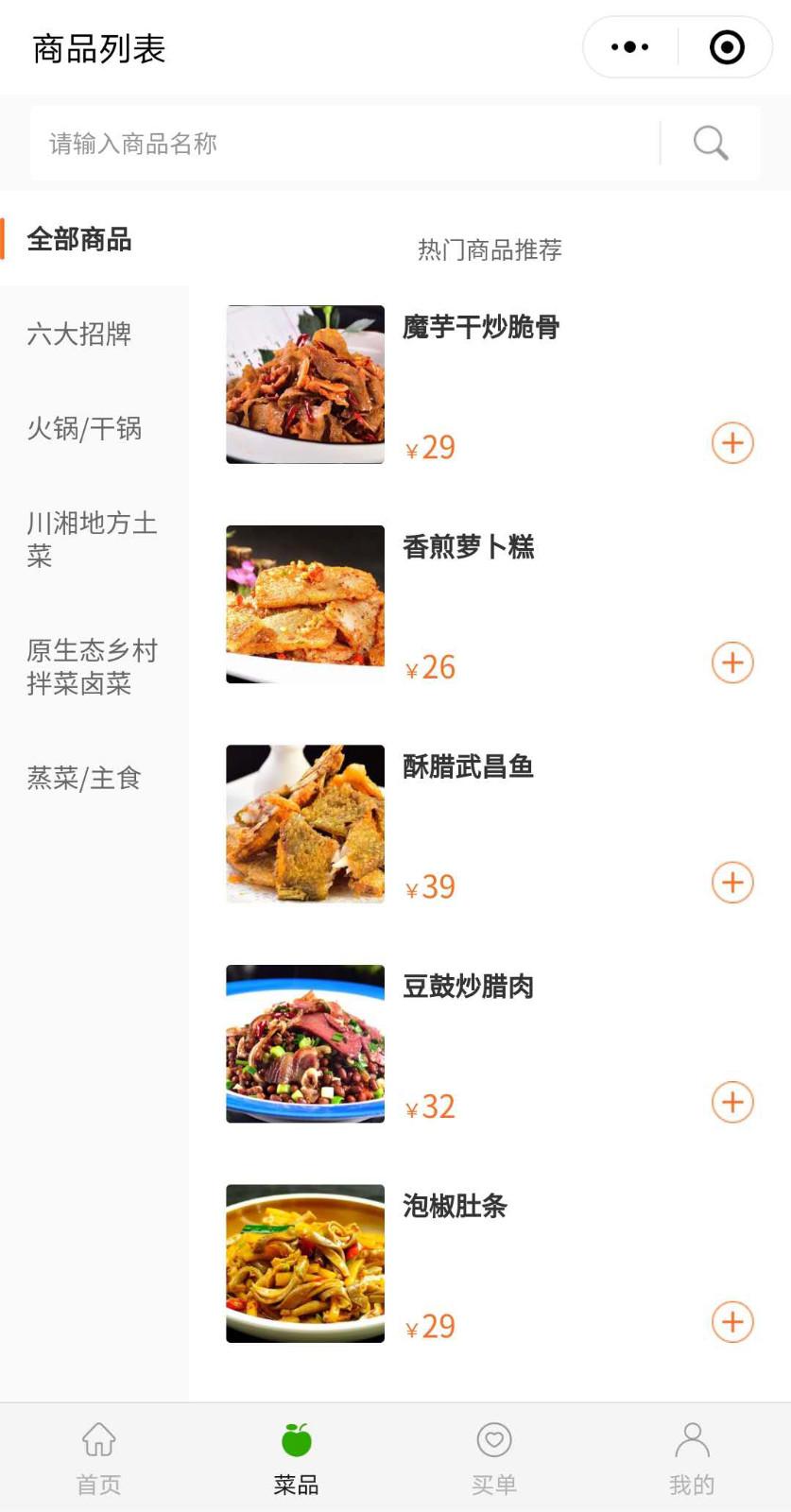Tap the plus icon beside 魔芋干炒脆骨
Screen dimensions: 791x1512
click(x=731, y=442)
